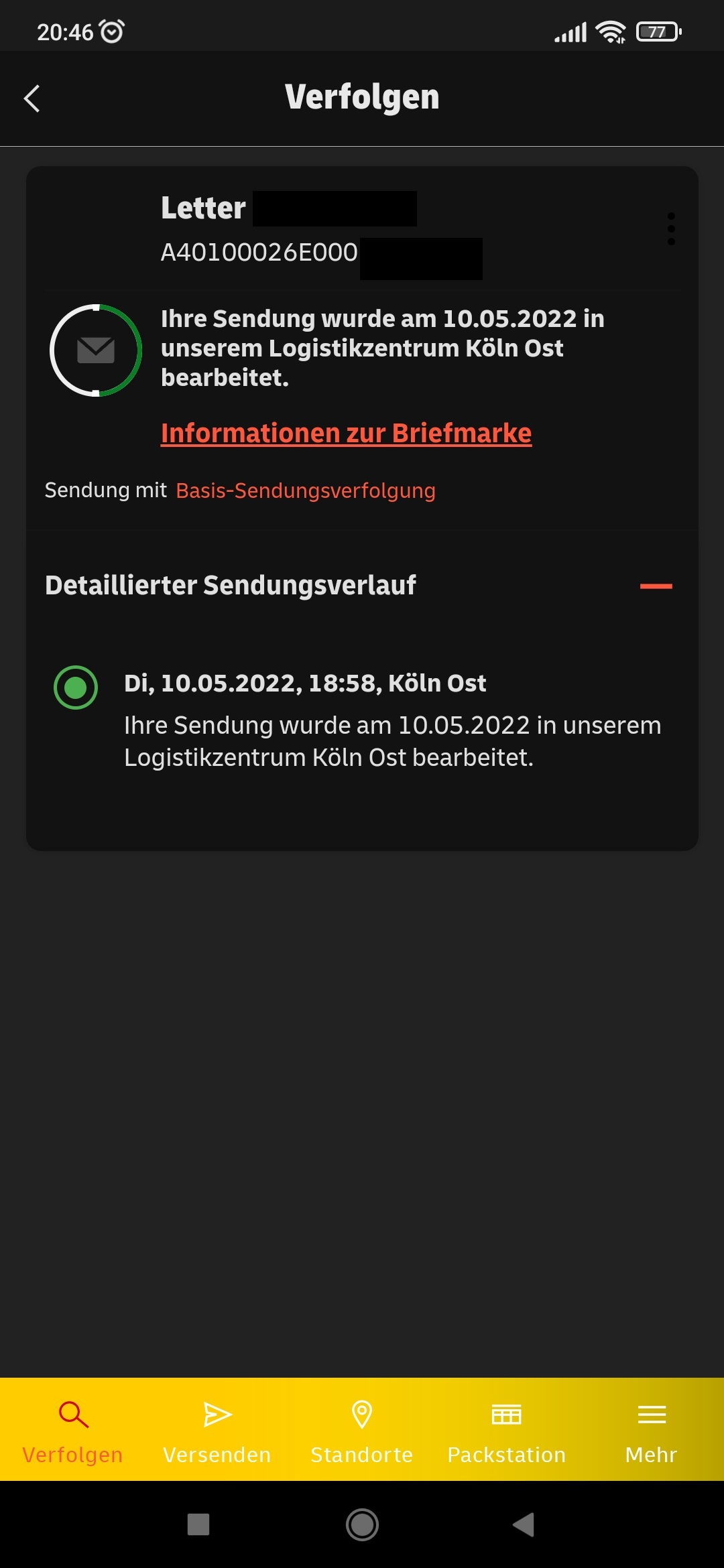Image resolution: width=724 pixels, height=1568 pixels.
Task: Open Basis-Sendungsverfolgung info link
Action: click(x=306, y=491)
